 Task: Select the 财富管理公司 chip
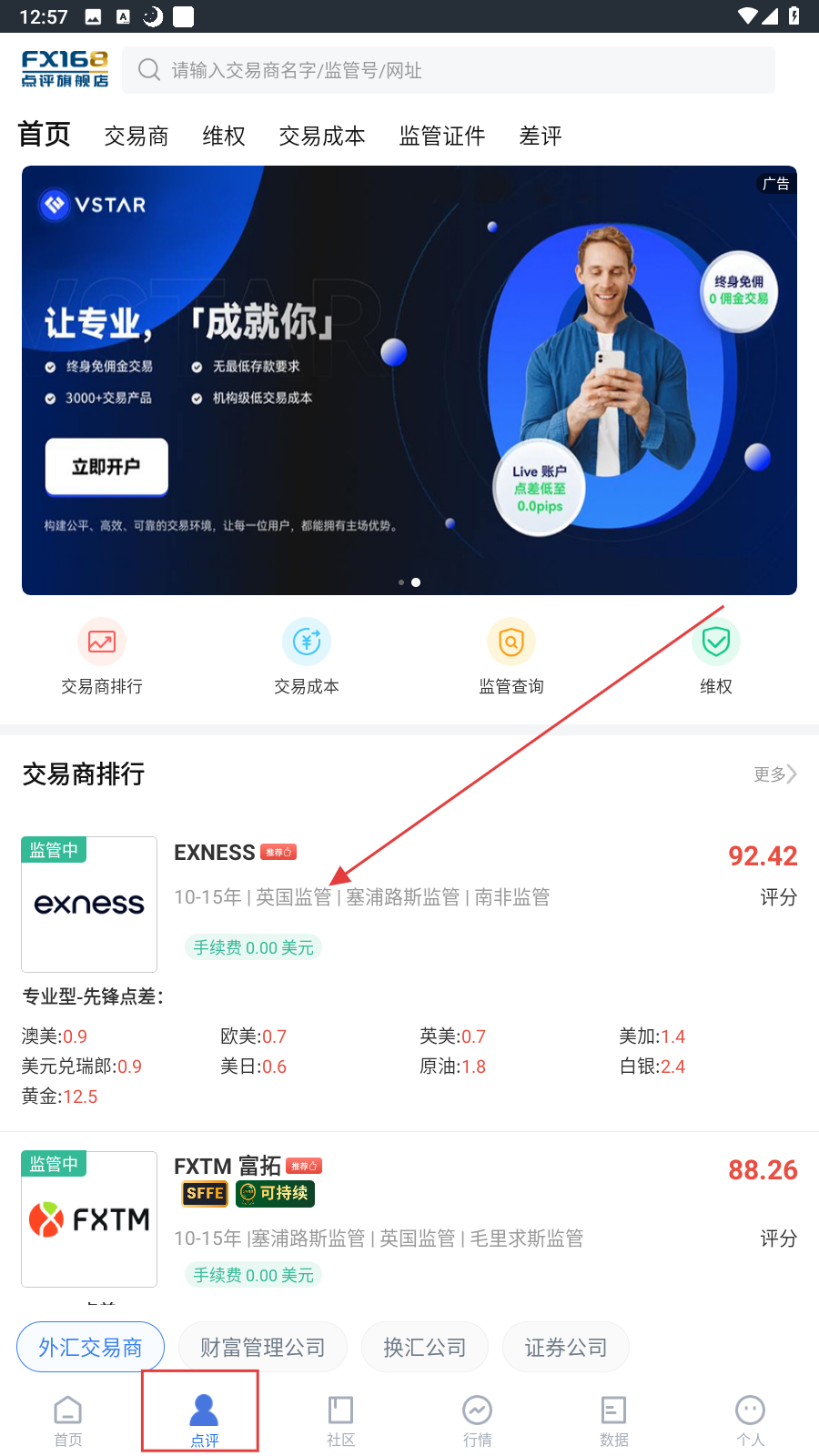(263, 1347)
